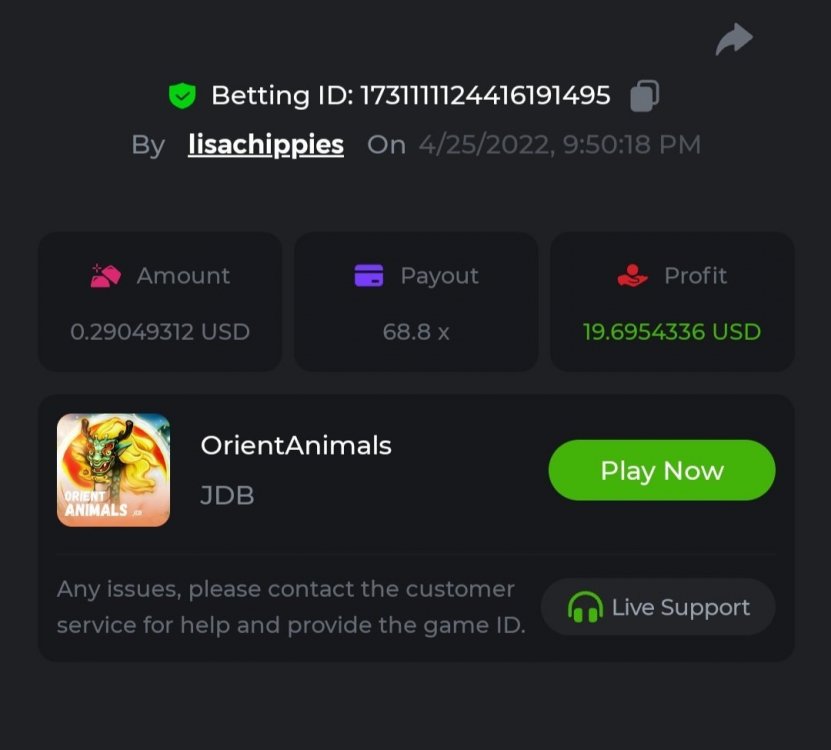Share this bet details page
Viewport: 831px width, 750px height.
pyautogui.click(x=734, y=39)
